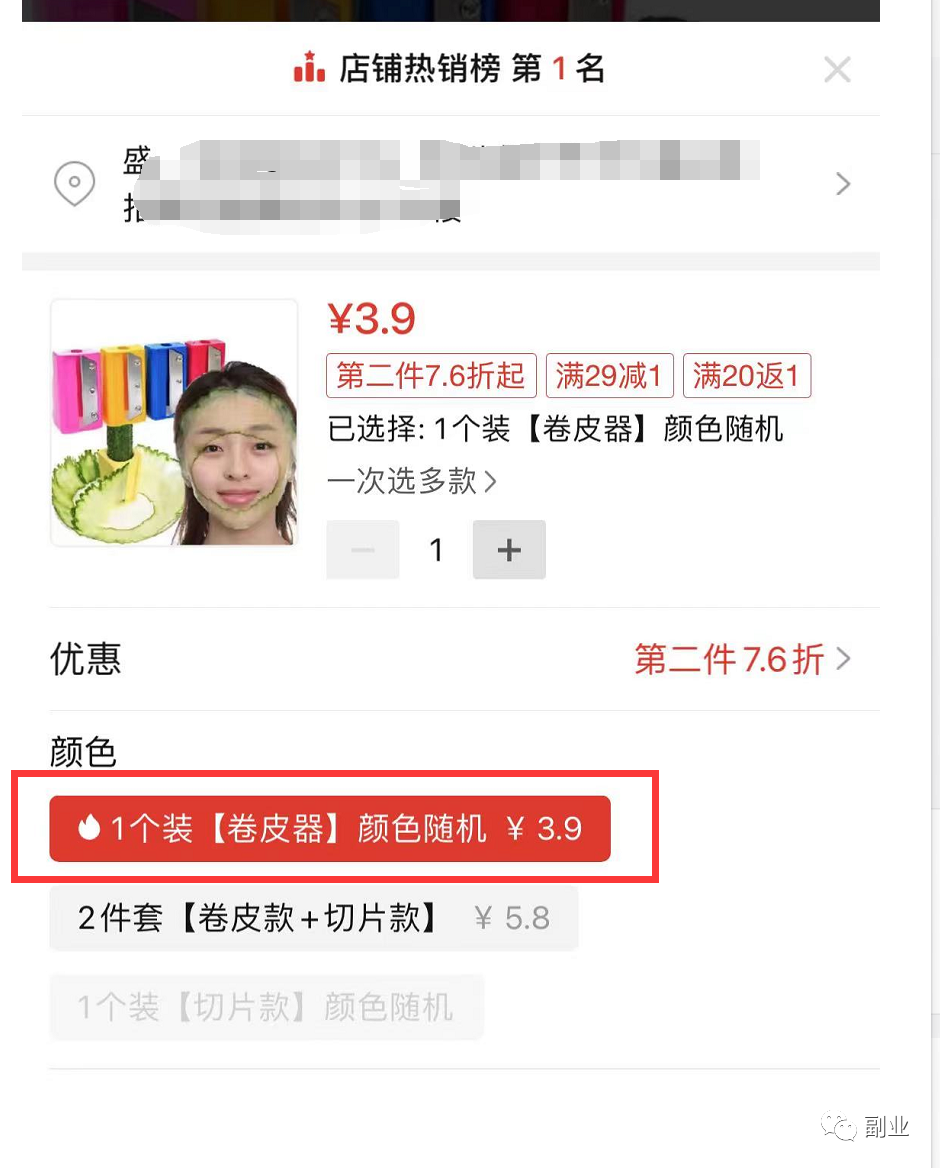This screenshot has width=940, height=1168.
Task: Increase quantity with the plus button
Action: coord(509,550)
